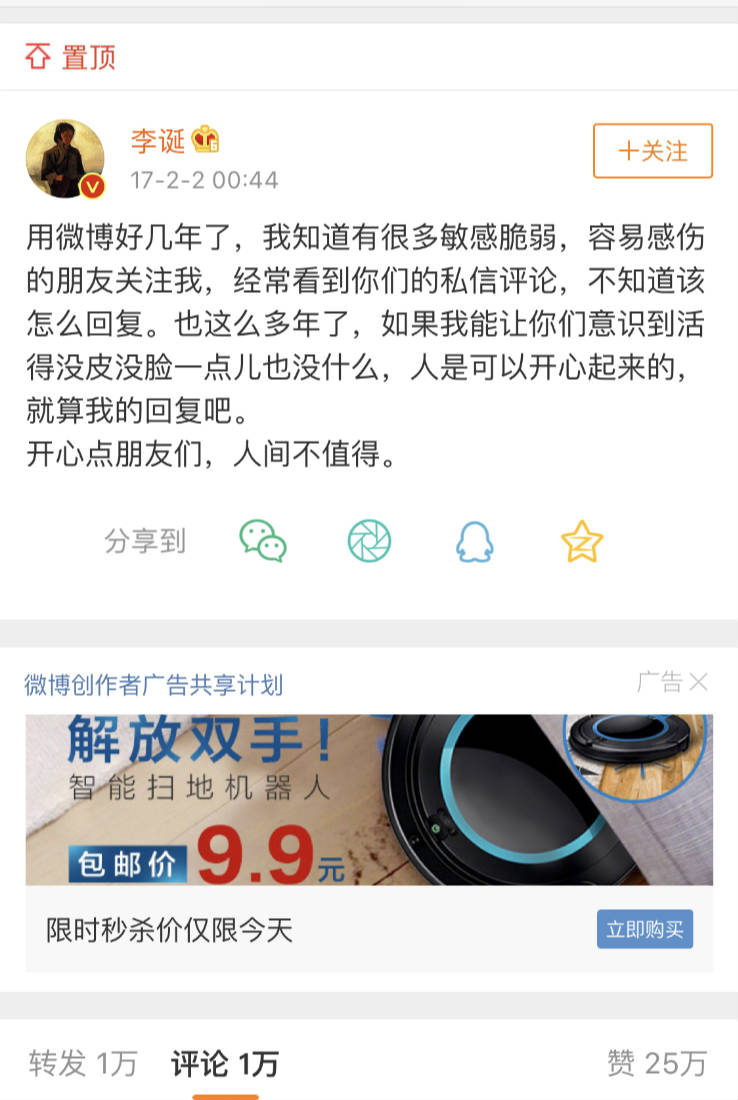Share post to WeChat

coord(263,541)
